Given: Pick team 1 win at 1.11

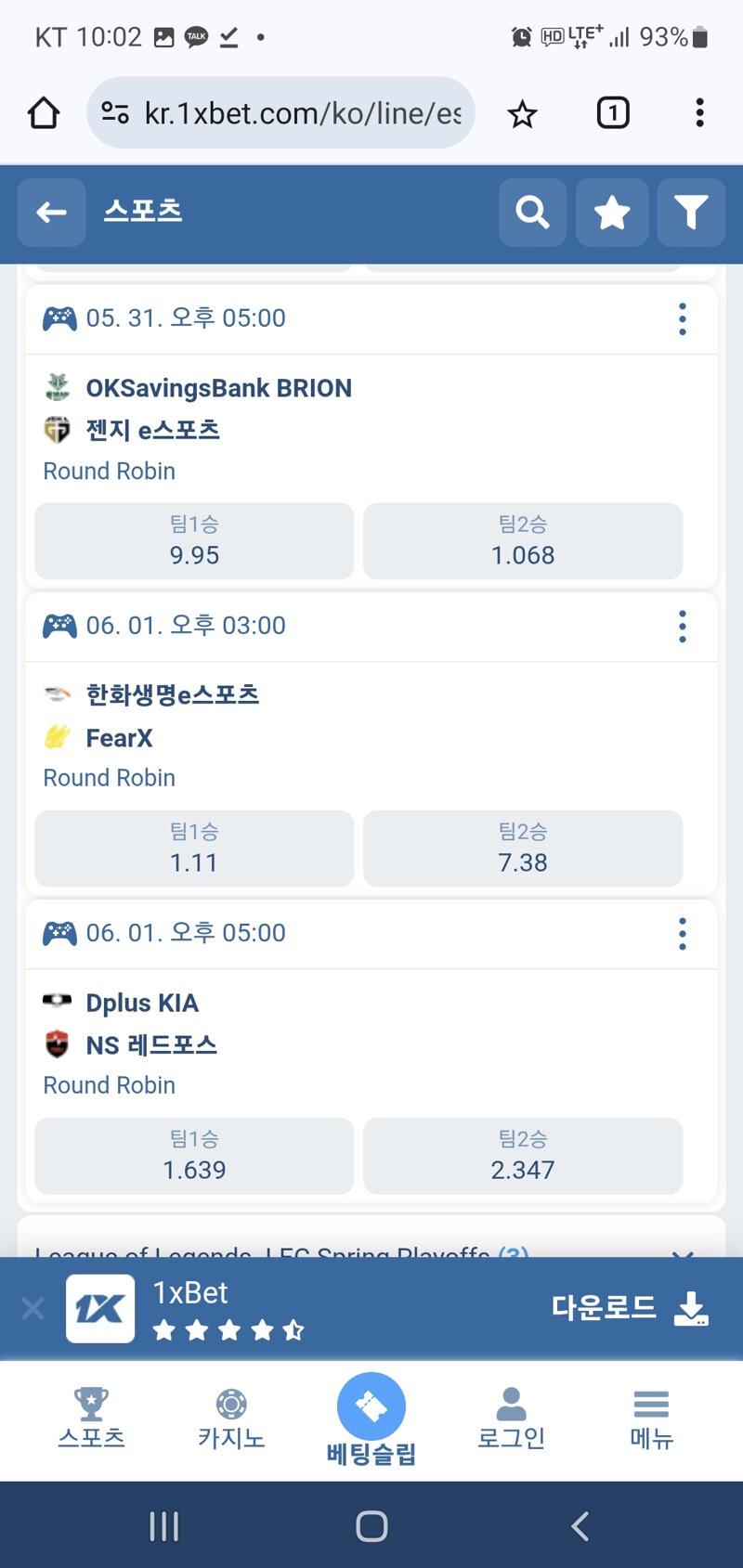Looking at the screenshot, I should click(x=194, y=849).
